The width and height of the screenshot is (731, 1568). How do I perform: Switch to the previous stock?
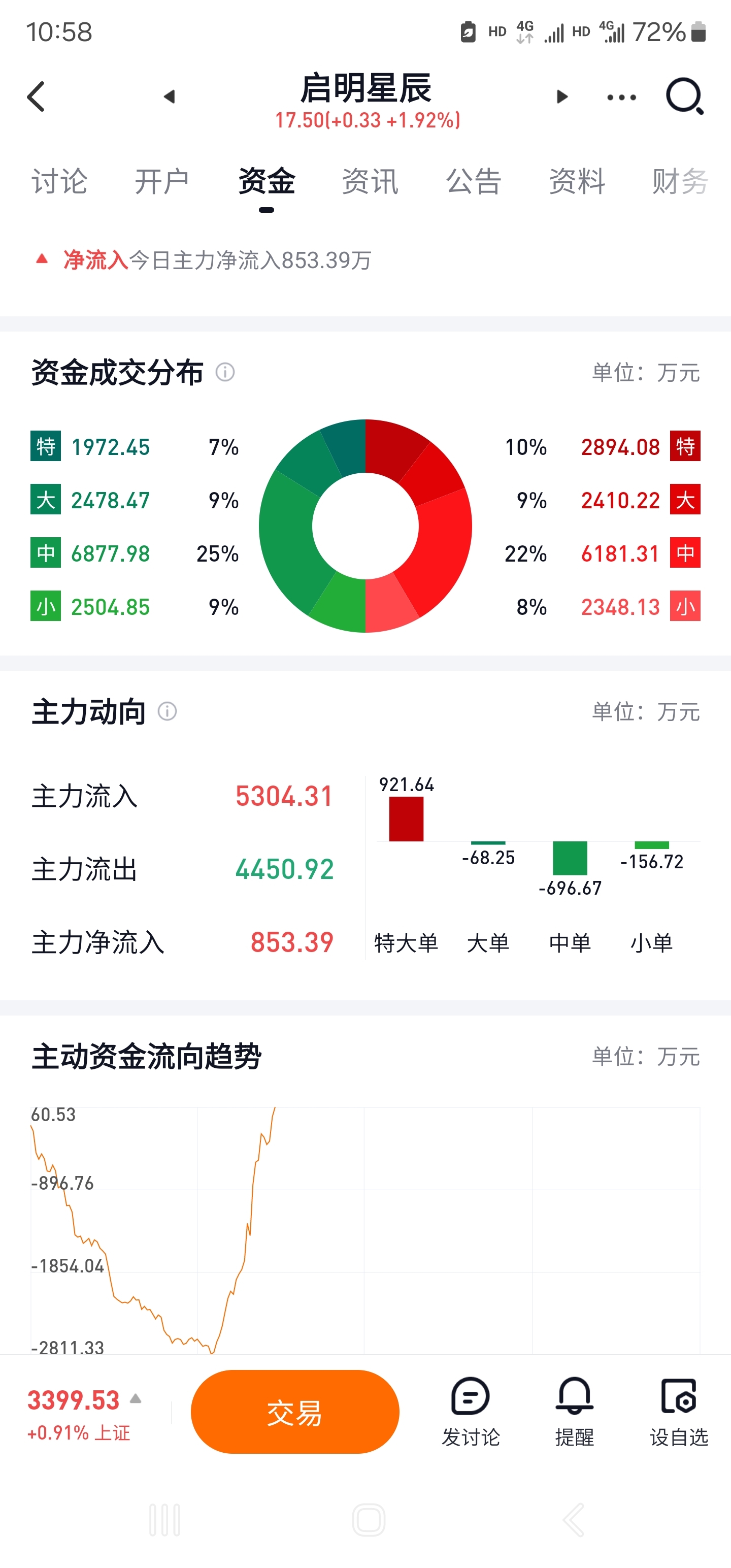pyautogui.click(x=170, y=97)
